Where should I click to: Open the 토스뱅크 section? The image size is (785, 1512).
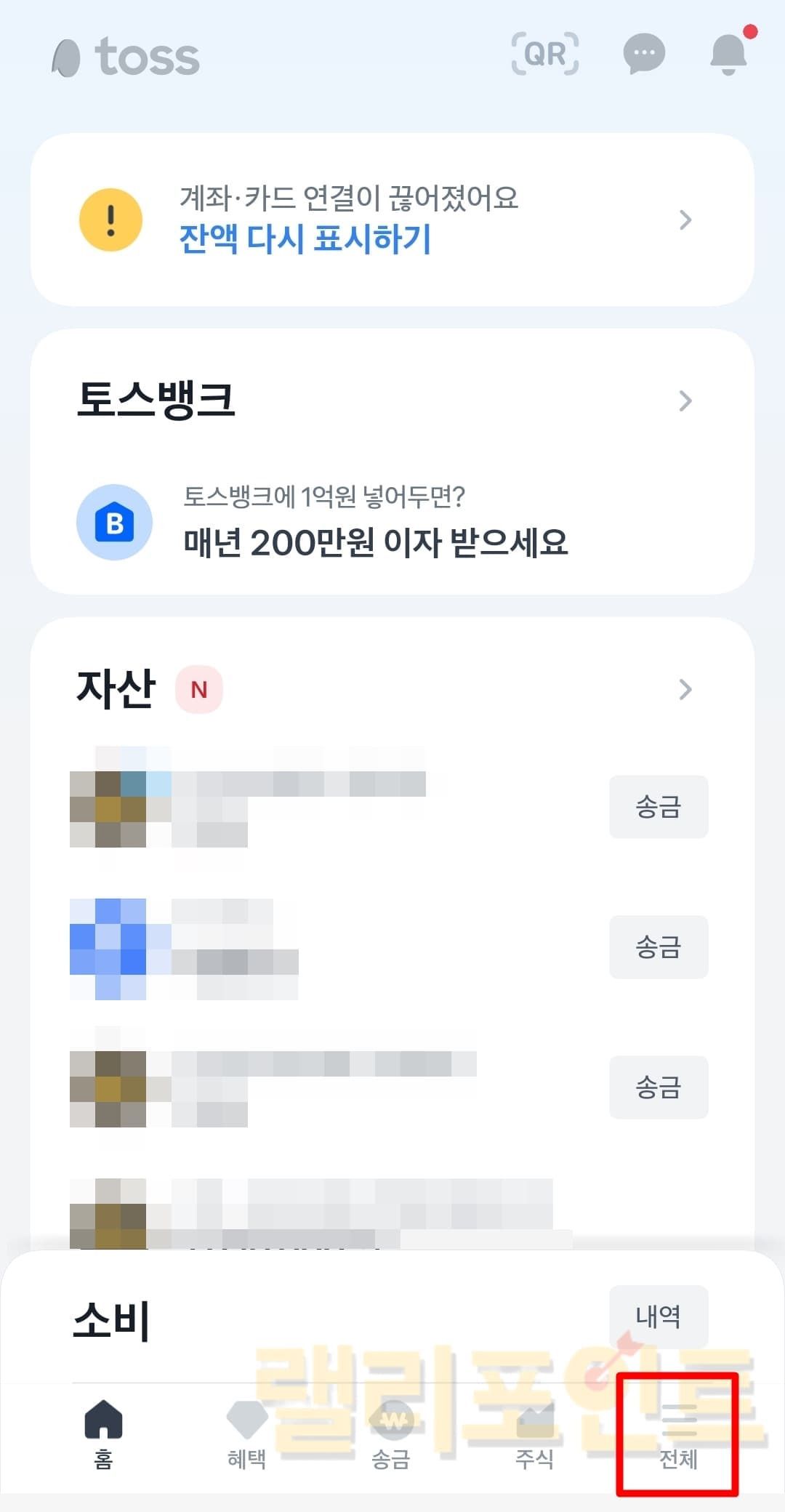point(392,401)
